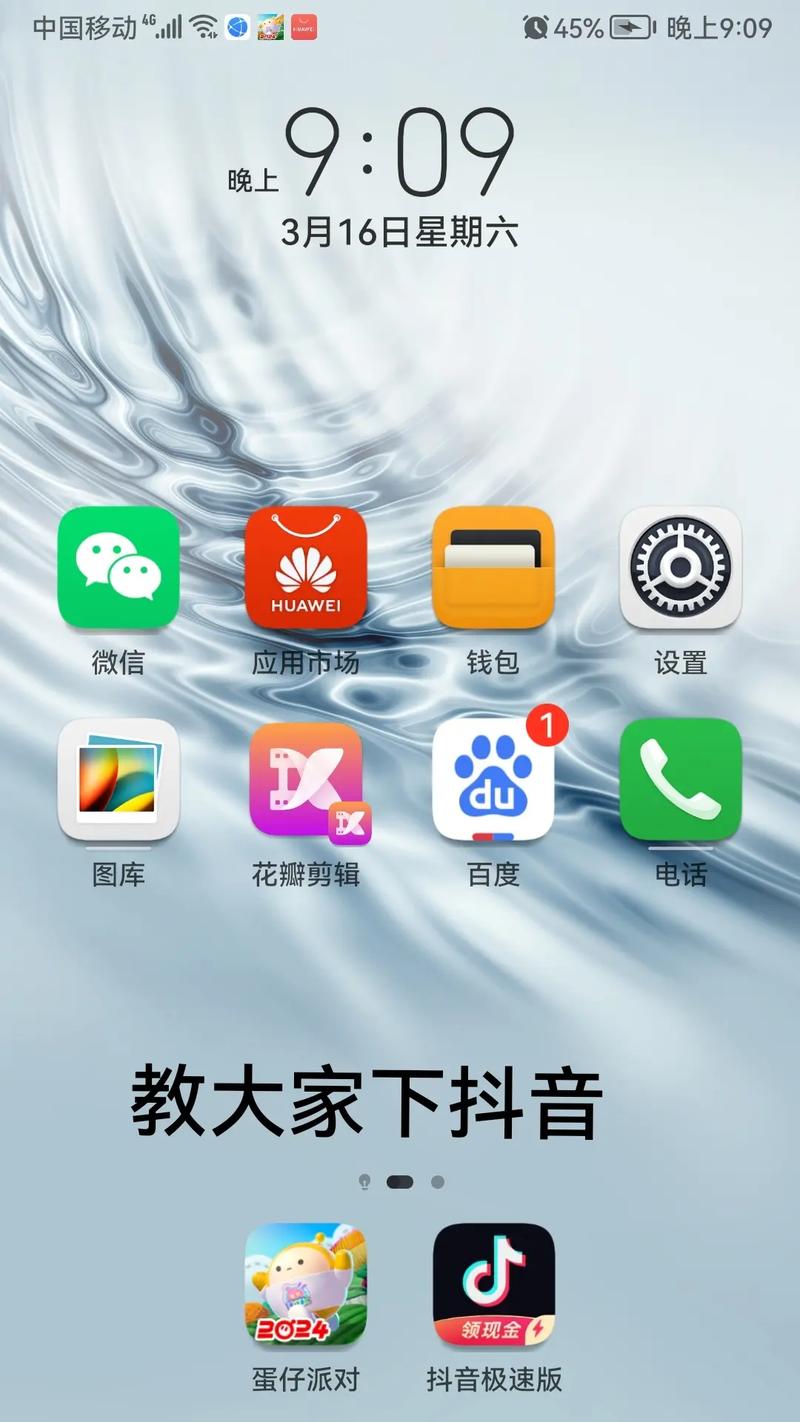Open Baidu (百度) with notification badge
Viewport: 800px width, 1422px height.
point(493,779)
